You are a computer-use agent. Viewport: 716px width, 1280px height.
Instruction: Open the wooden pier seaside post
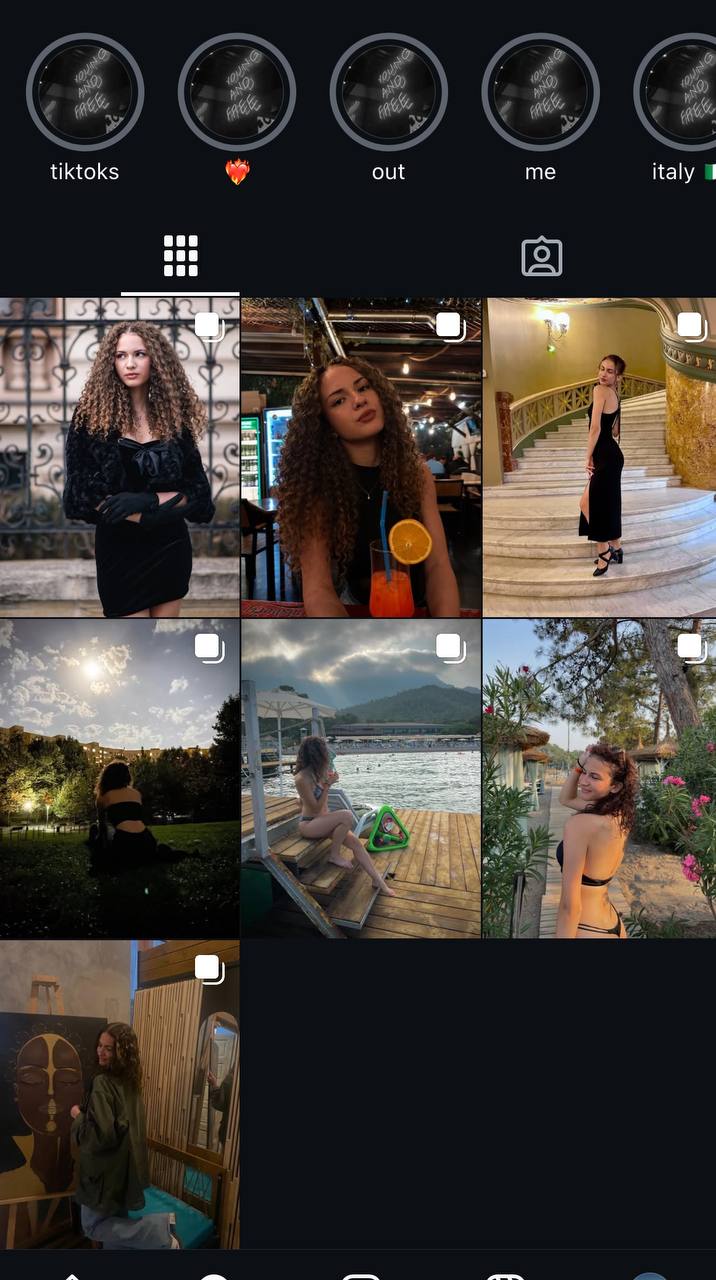click(361, 778)
